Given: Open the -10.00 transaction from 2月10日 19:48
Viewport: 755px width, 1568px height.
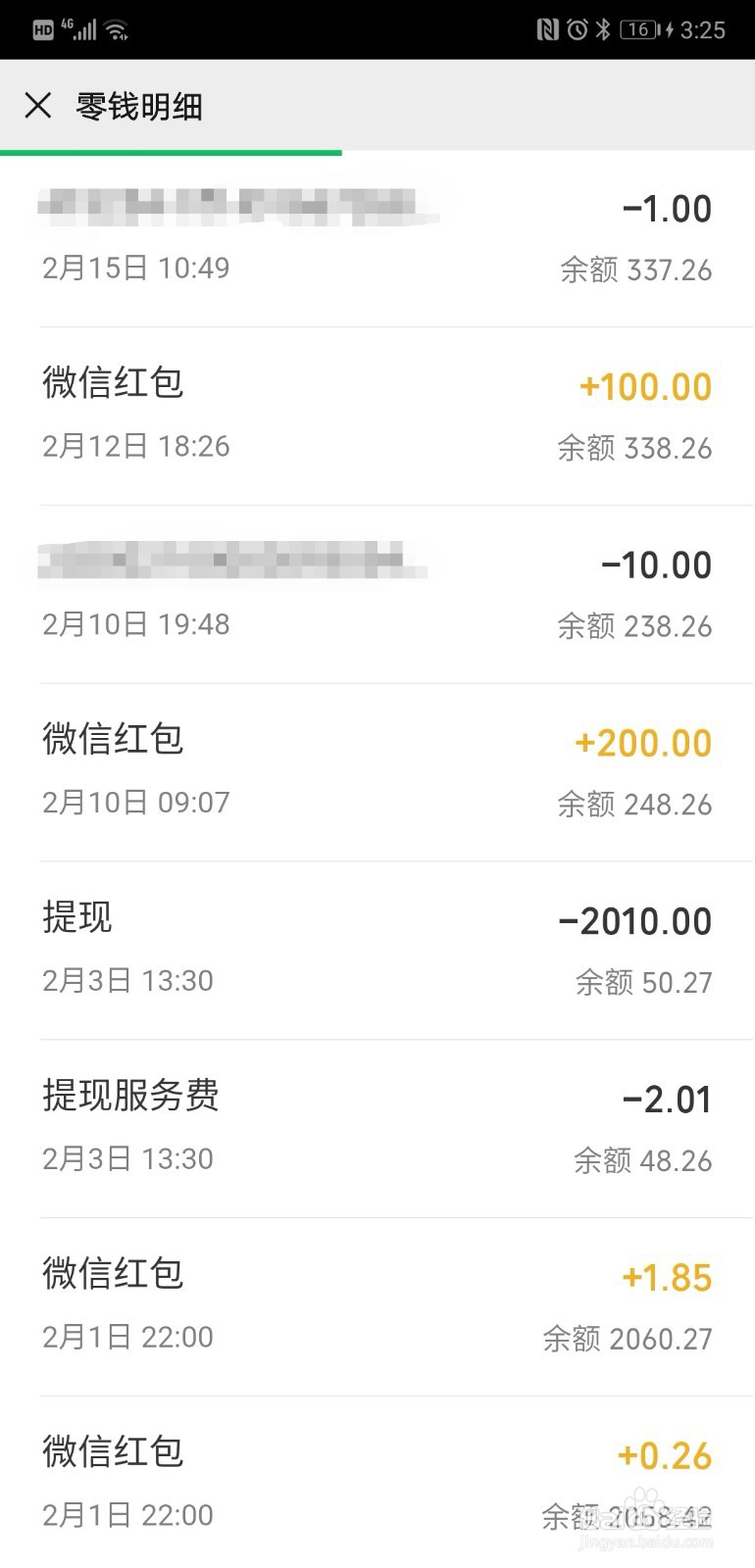Looking at the screenshot, I should coord(377,595).
